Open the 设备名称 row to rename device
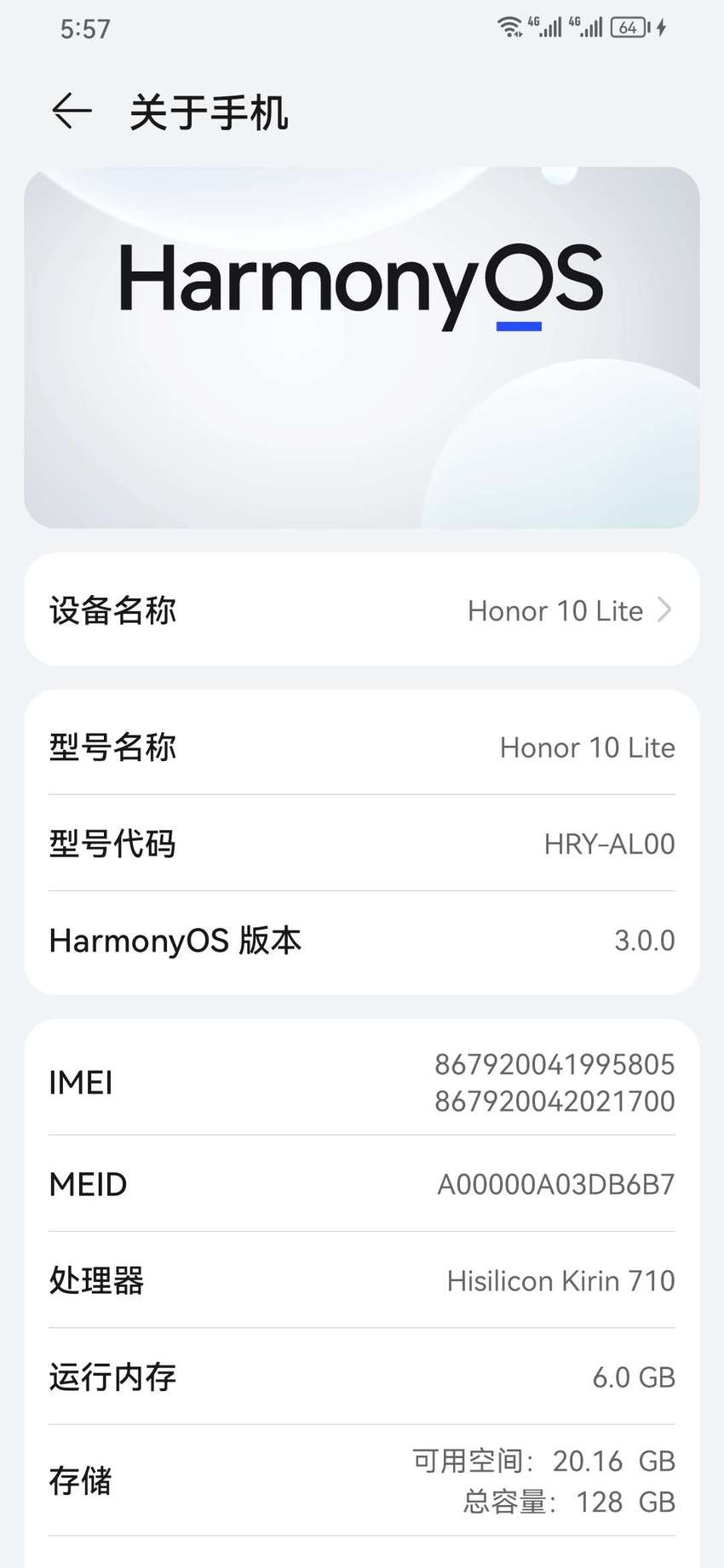 tap(362, 609)
